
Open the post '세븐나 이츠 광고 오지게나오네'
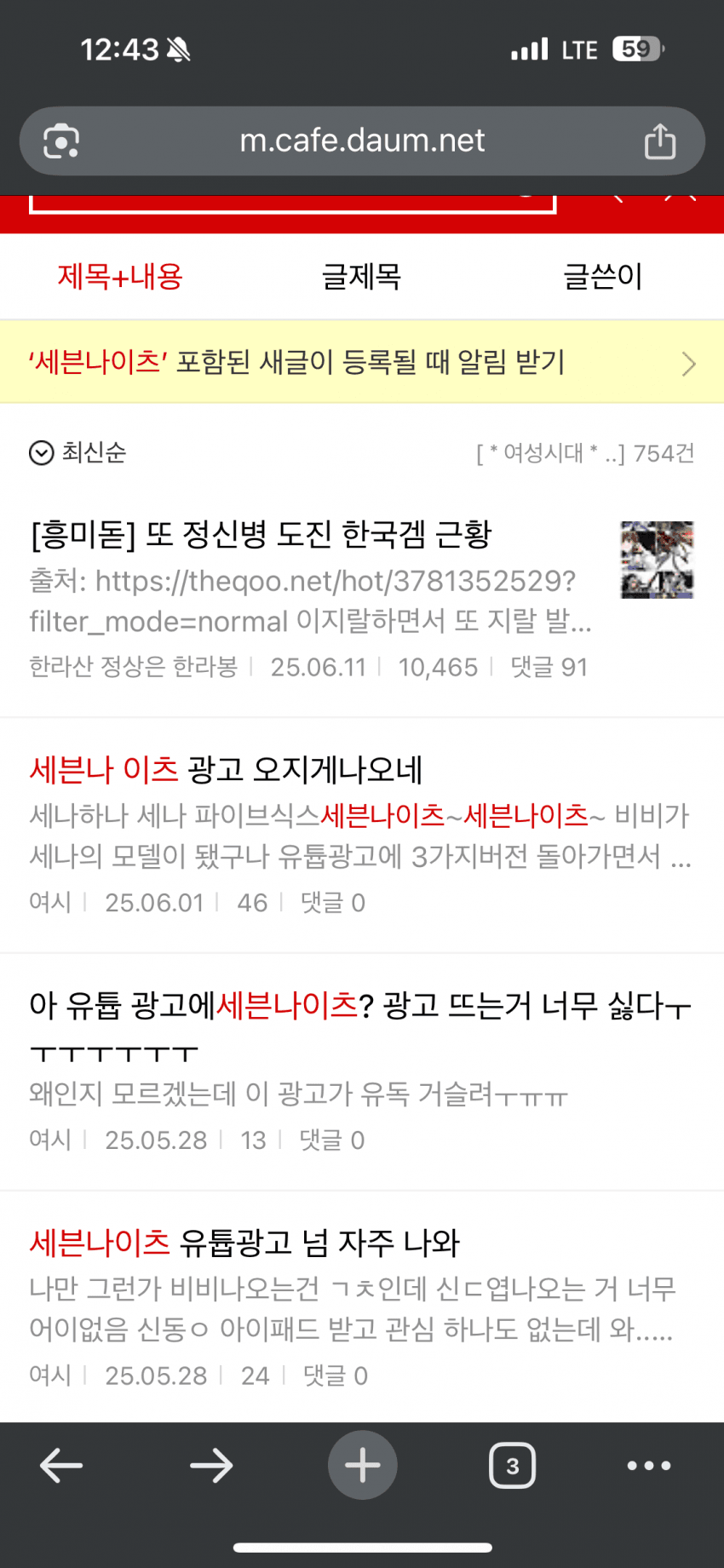[x=226, y=770]
